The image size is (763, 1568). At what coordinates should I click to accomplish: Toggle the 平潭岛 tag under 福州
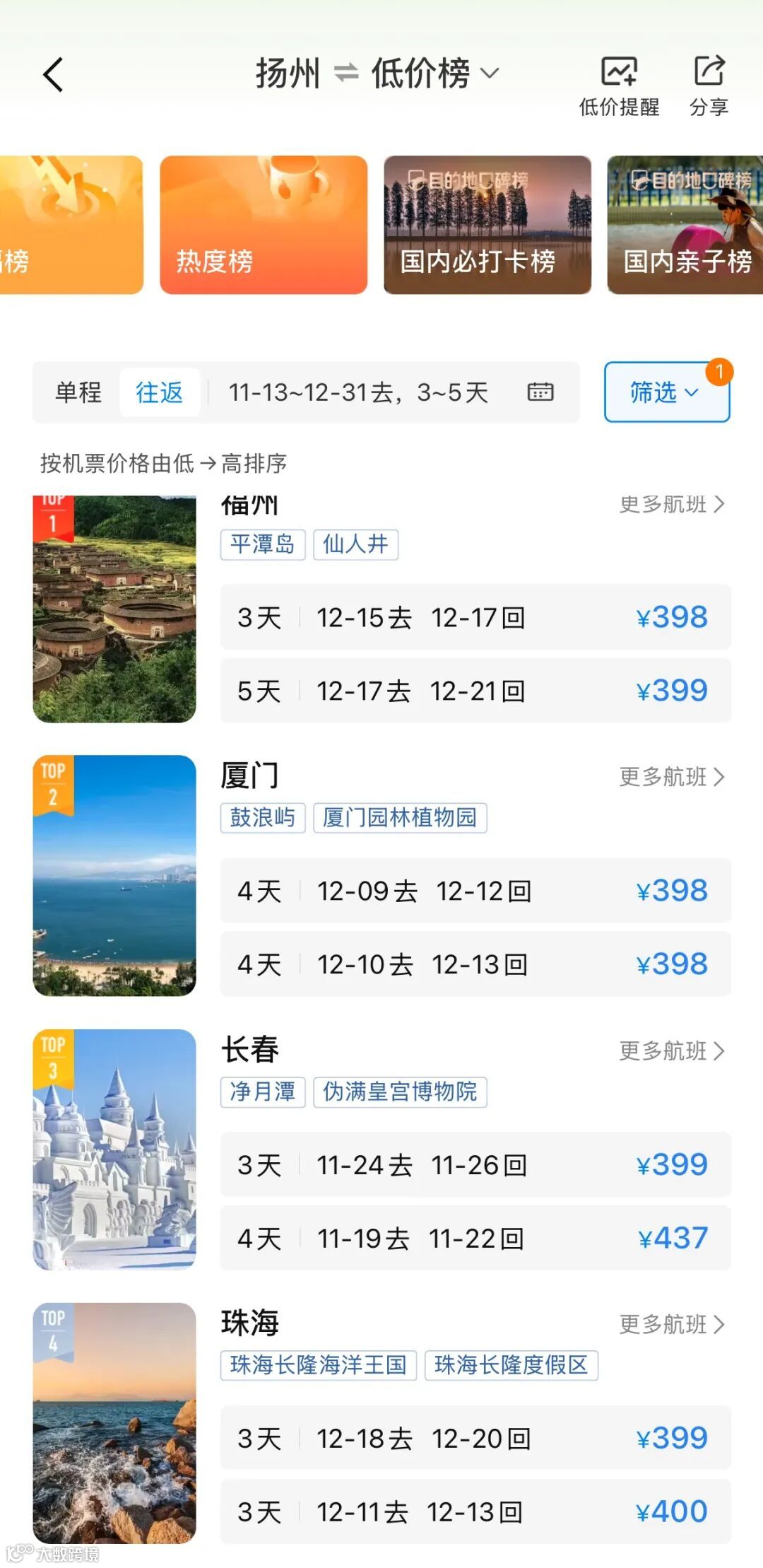[x=263, y=544]
